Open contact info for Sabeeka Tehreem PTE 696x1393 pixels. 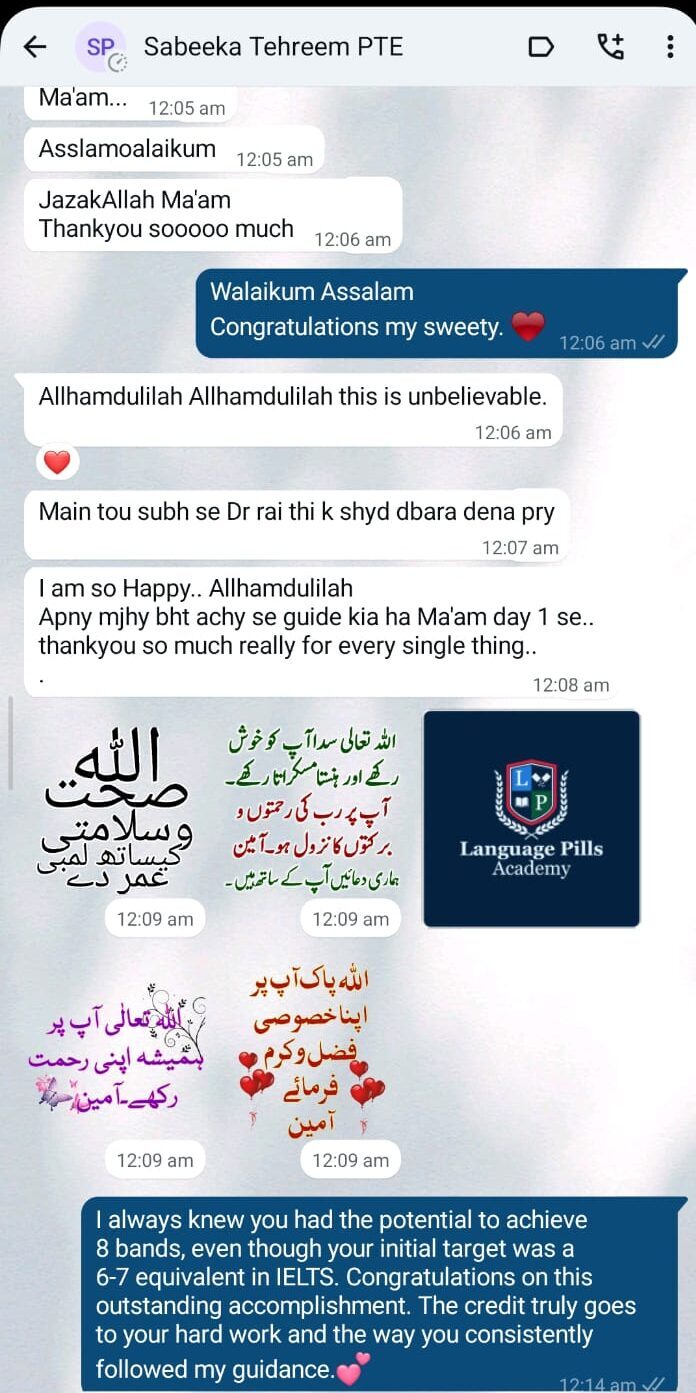point(273,47)
